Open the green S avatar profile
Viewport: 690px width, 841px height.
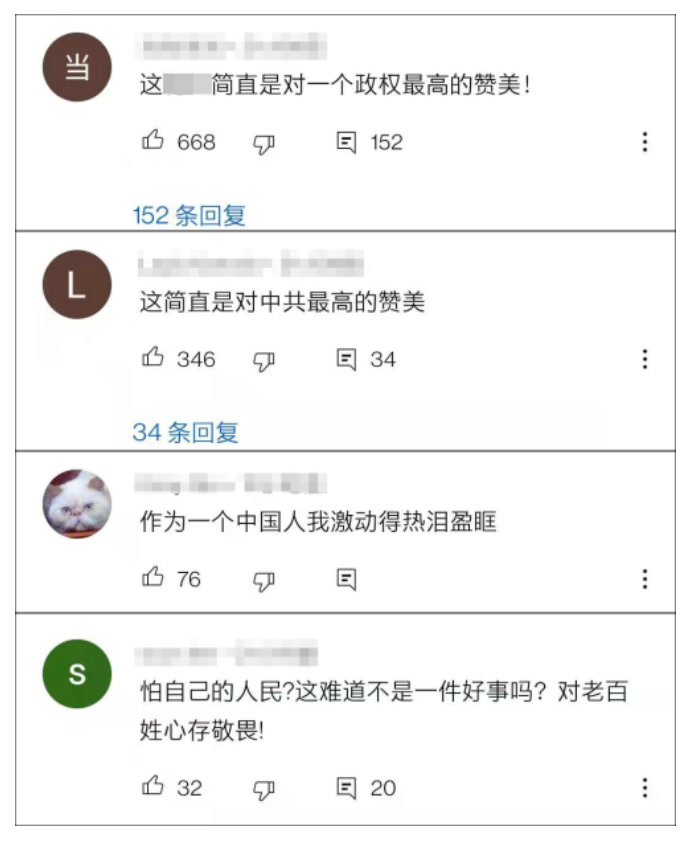[x=77, y=674]
